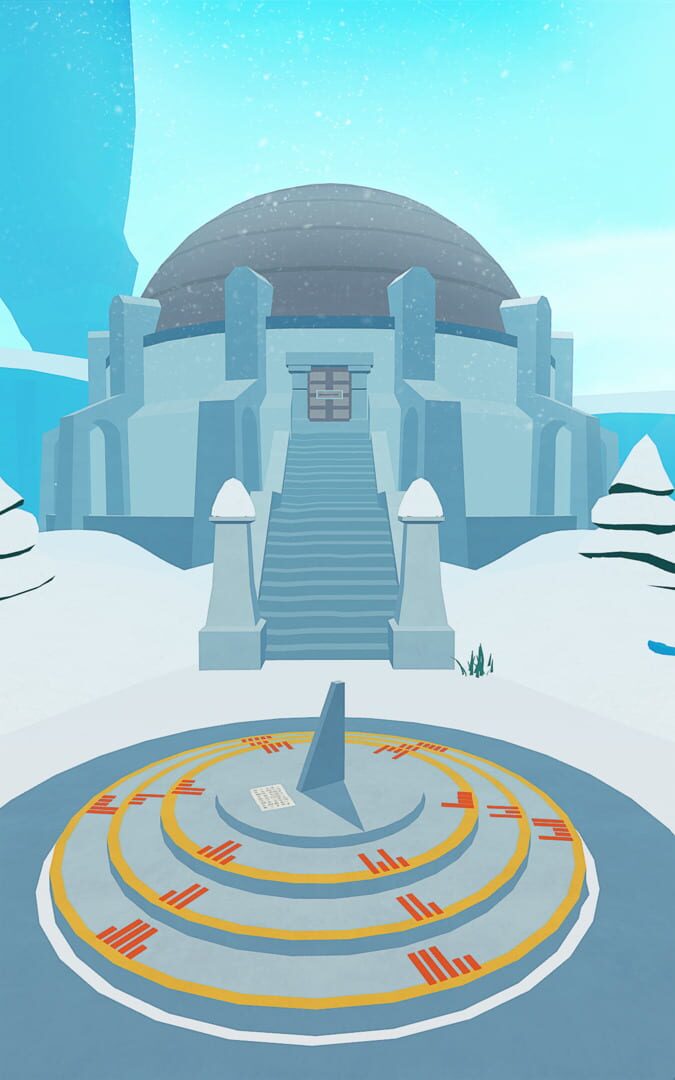Pick up the paper note on the sundial
Image resolution: width=675 pixels, height=1080 pixels.
pos(272,797)
